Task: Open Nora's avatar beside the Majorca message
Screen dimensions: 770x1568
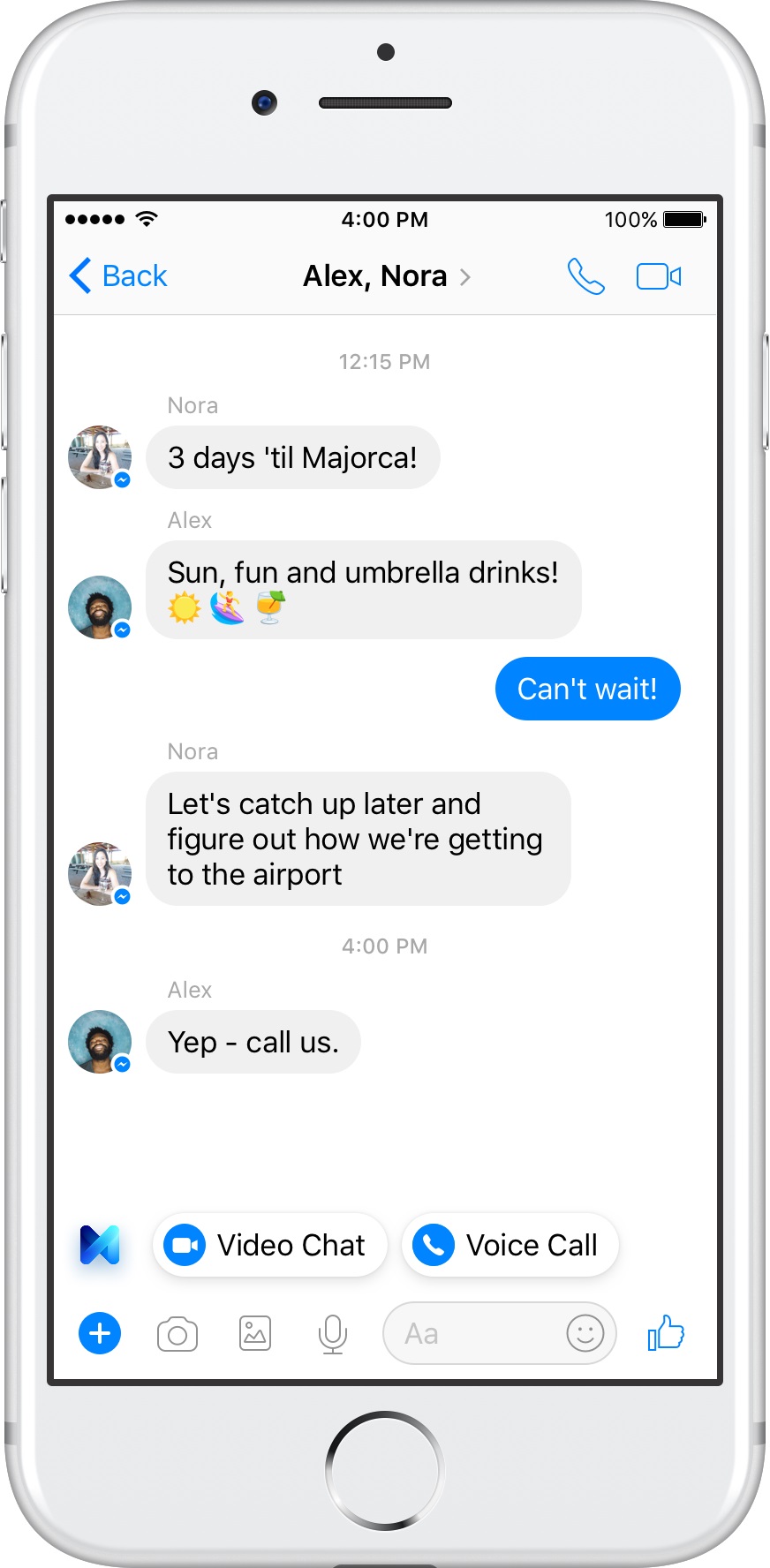Action: coord(100,457)
